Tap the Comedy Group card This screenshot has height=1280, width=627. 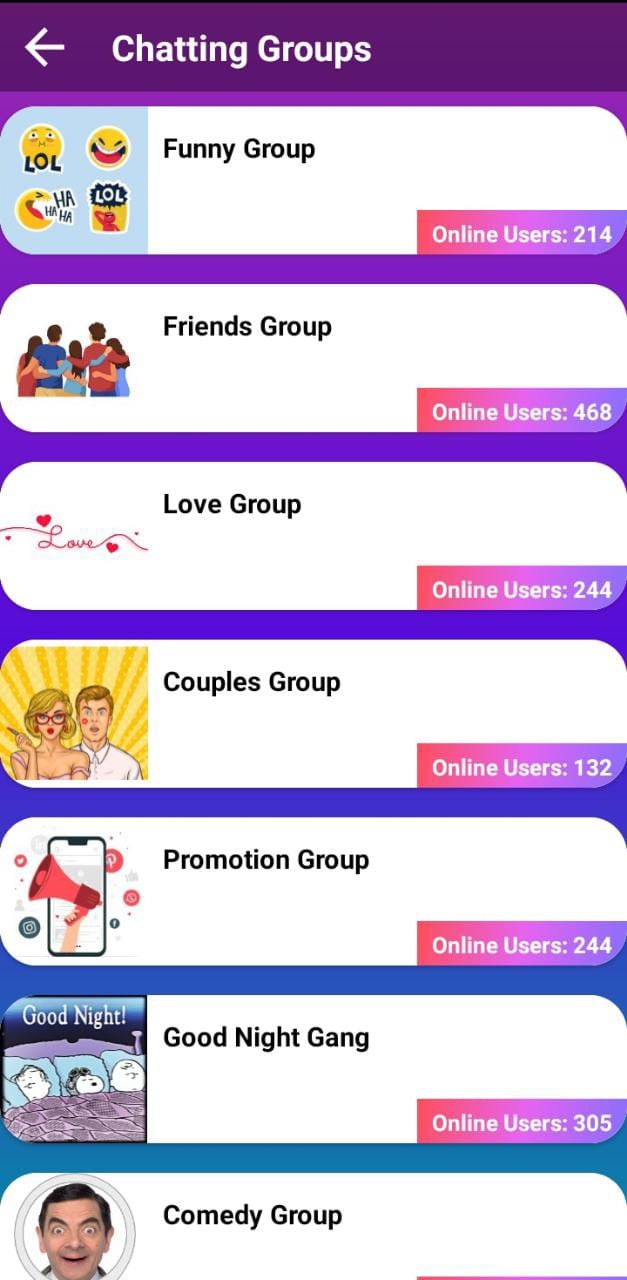click(x=313, y=1228)
